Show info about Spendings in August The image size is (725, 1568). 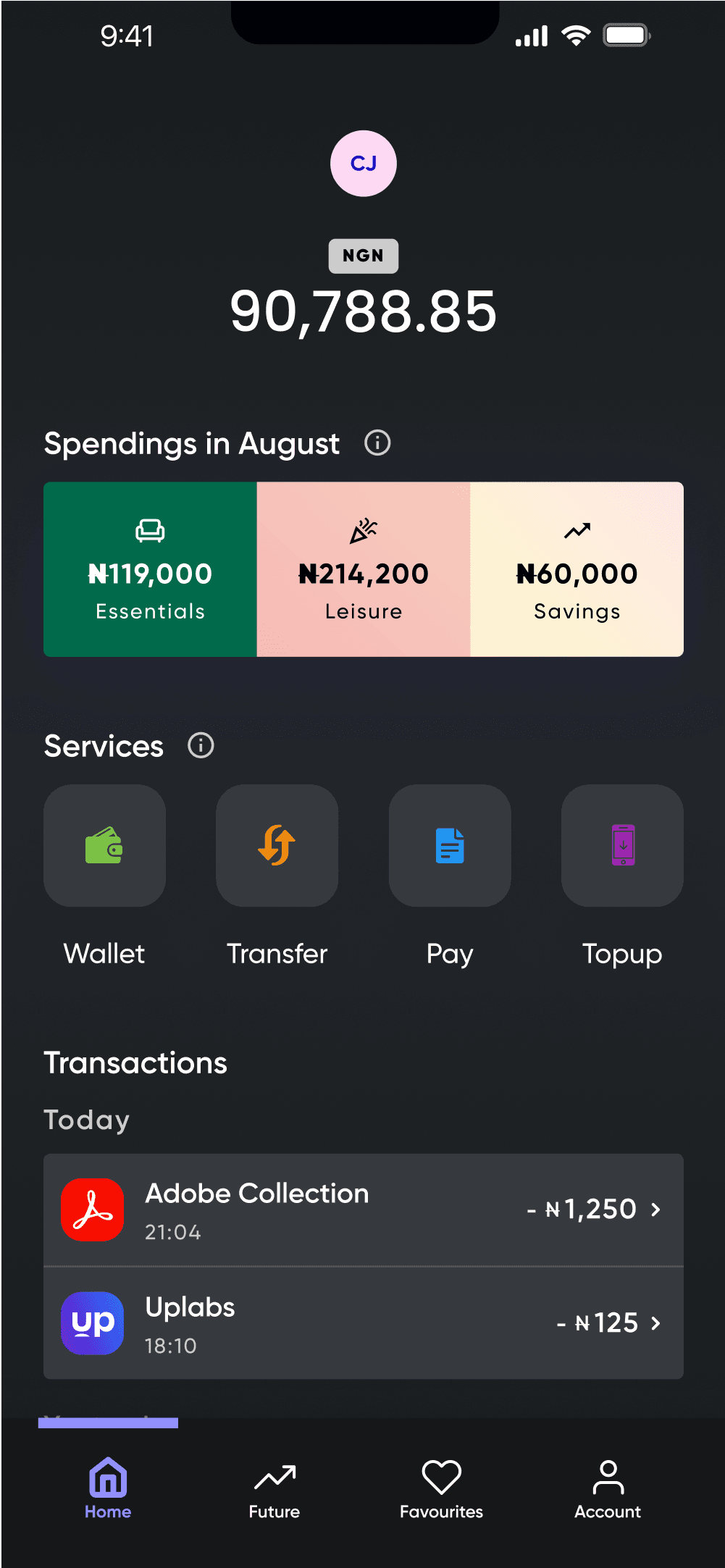(x=377, y=443)
